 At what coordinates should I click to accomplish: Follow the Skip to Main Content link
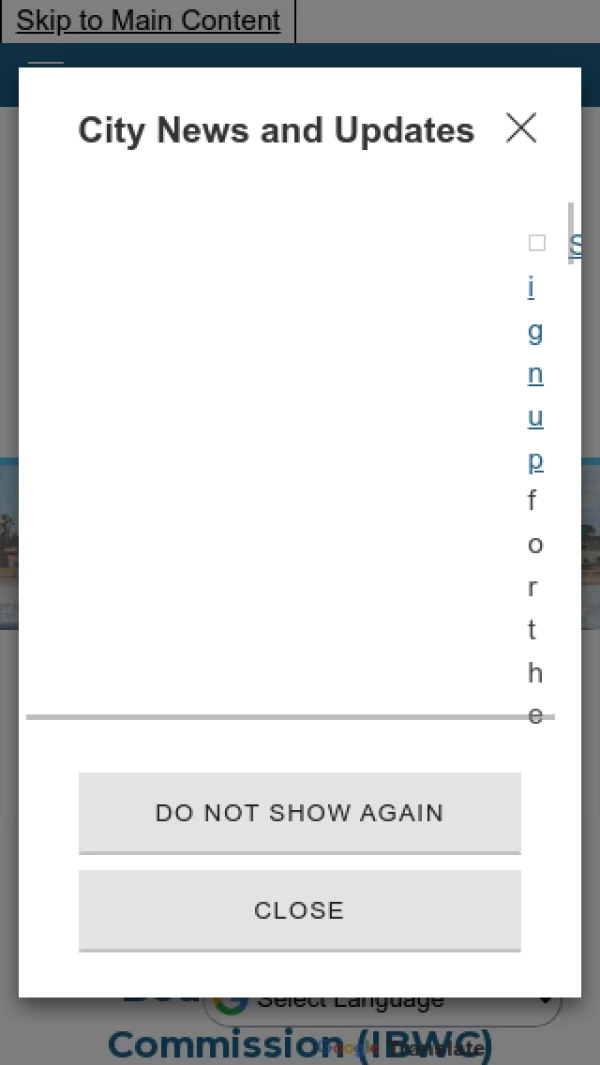point(148,21)
